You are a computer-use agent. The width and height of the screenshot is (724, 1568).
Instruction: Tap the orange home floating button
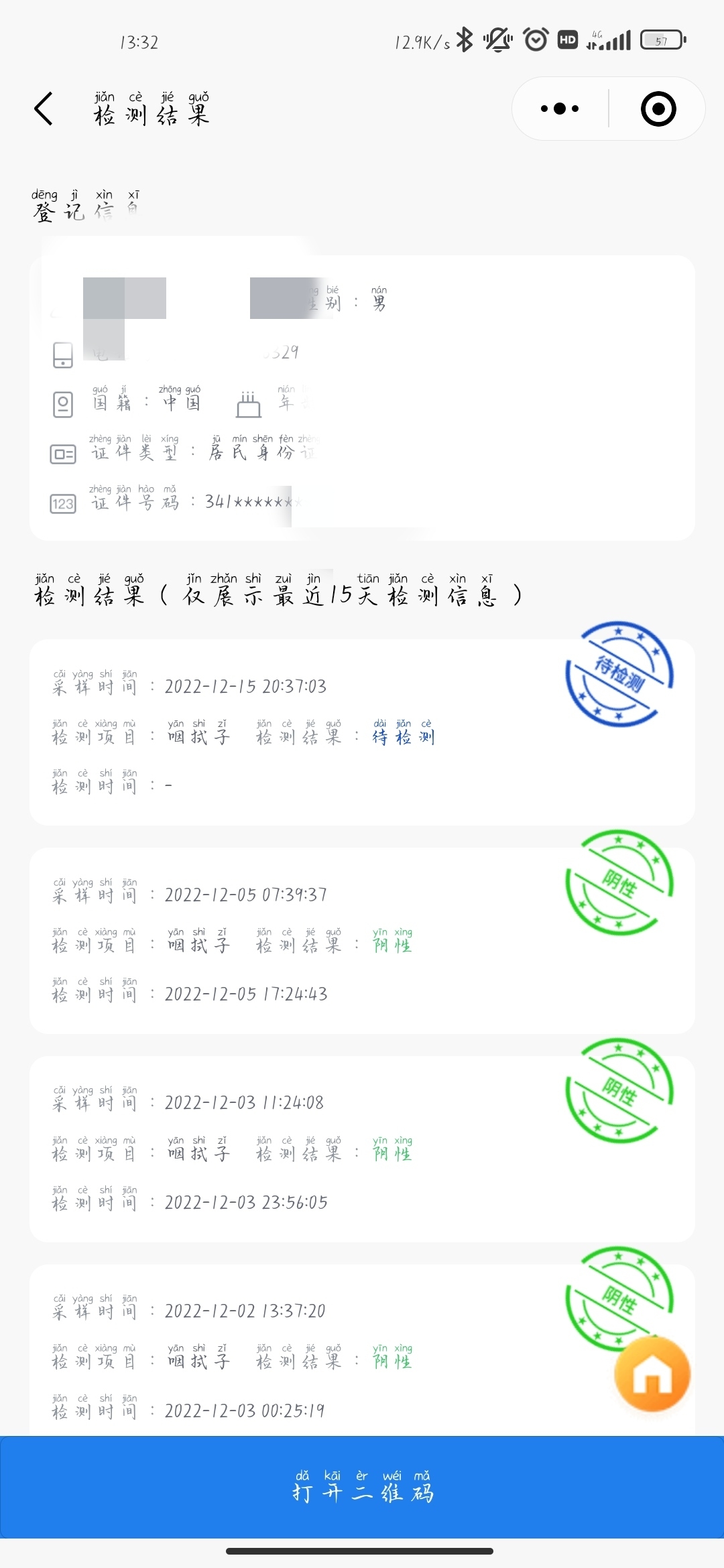coord(652,1375)
